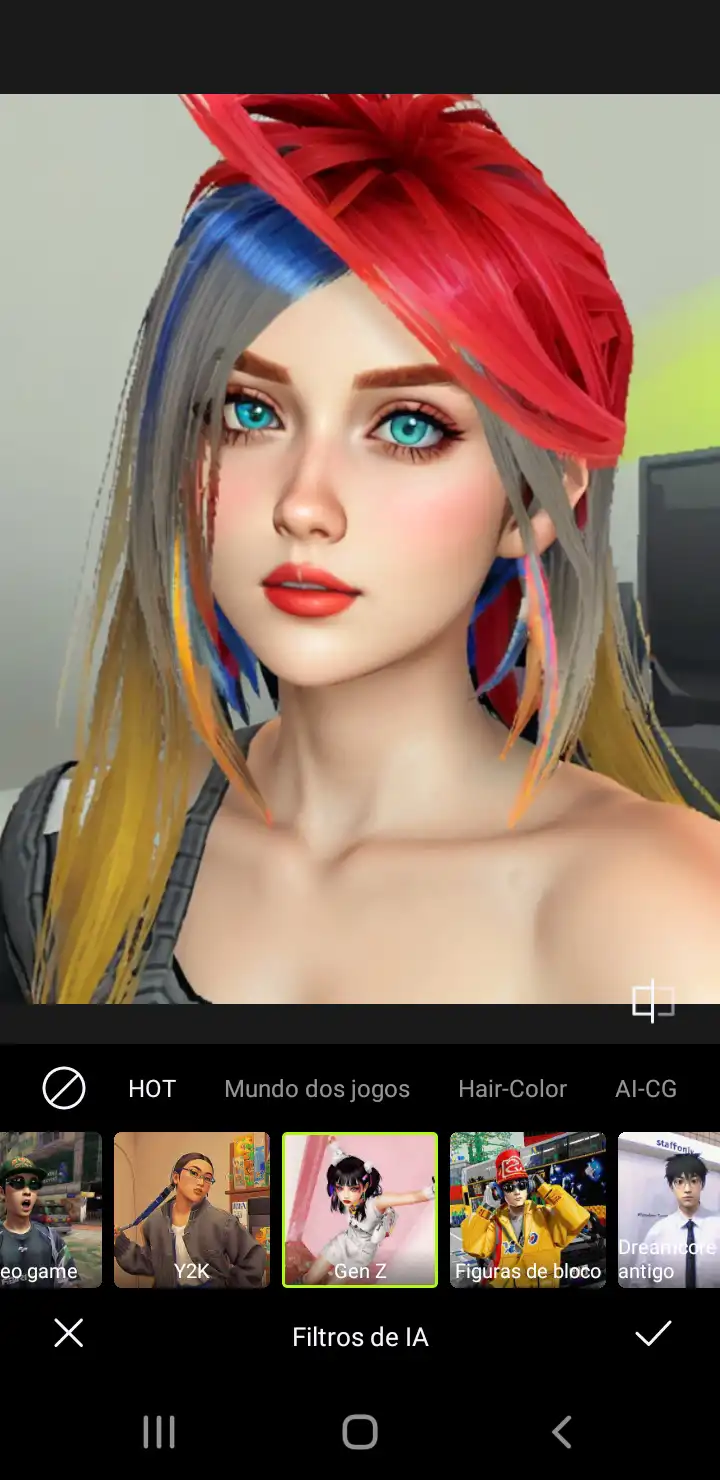The height and width of the screenshot is (1480, 720).
Task: Tap the before/after compare icon
Action: (x=653, y=1000)
